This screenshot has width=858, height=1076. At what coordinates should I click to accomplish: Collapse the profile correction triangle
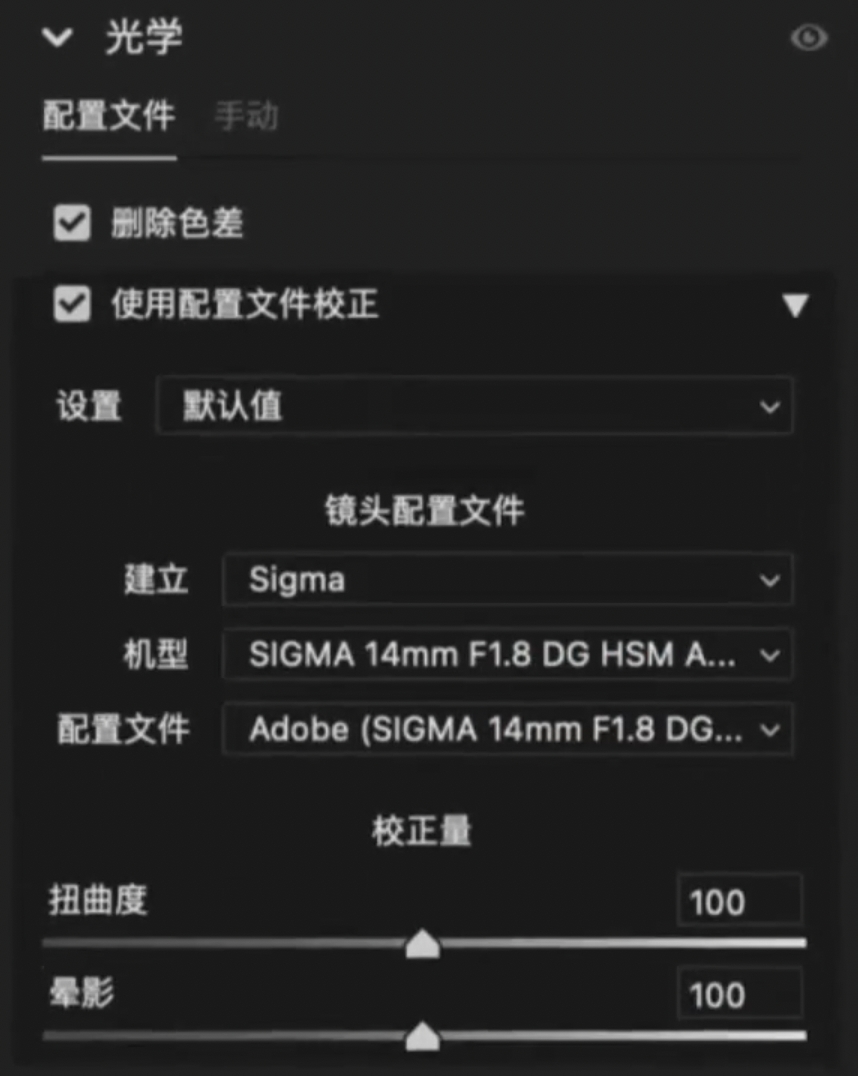point(795,305)
